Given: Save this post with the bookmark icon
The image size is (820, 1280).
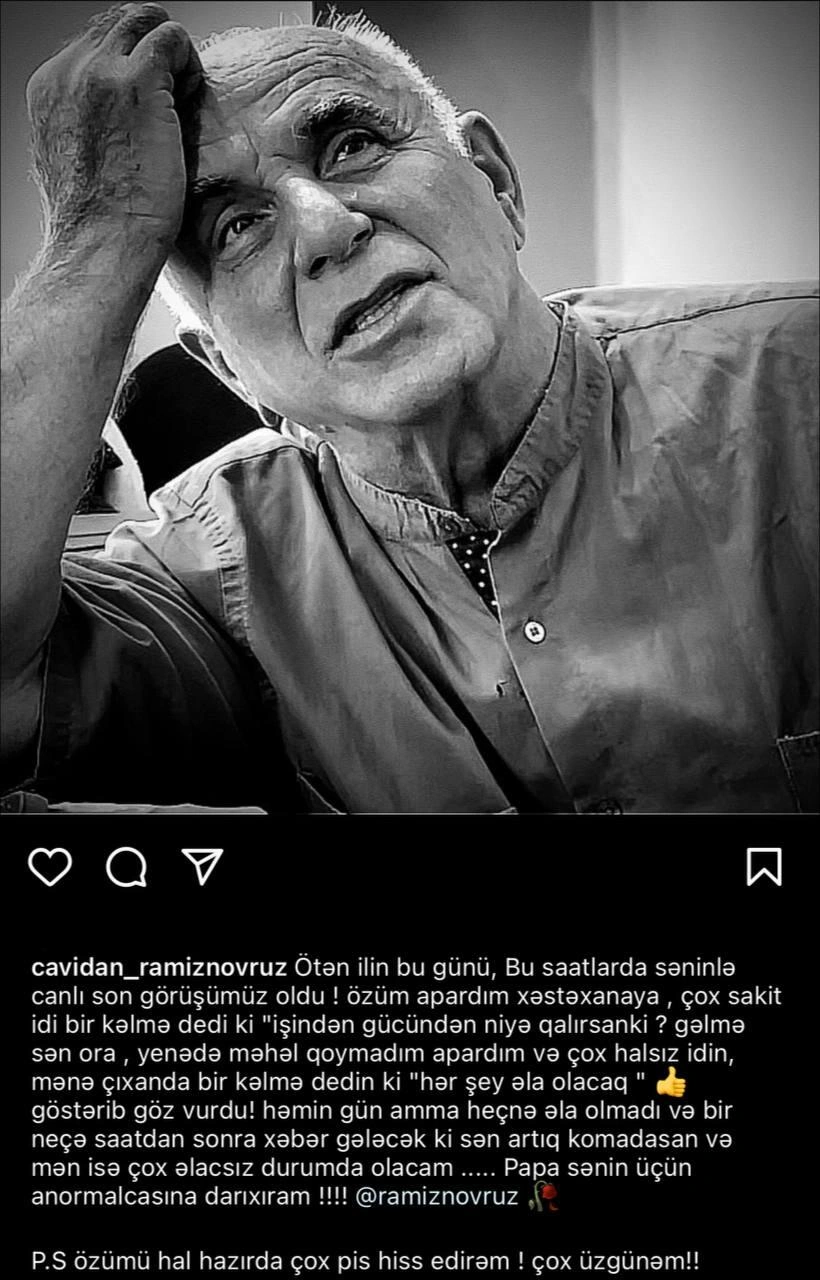Looking at the screenshot, I should pyautogui.click(x=764, y=866).
